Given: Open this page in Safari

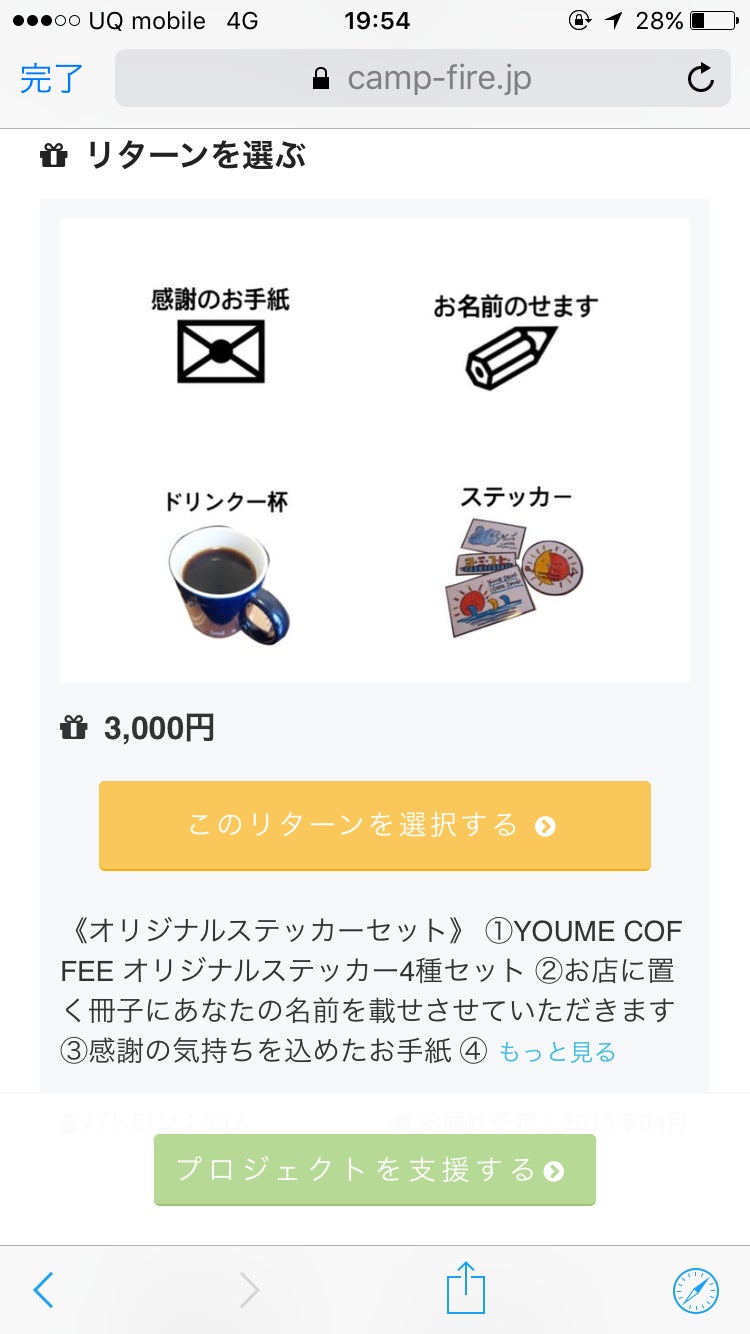Looking at the screenshot, I should coord(695,1290).
